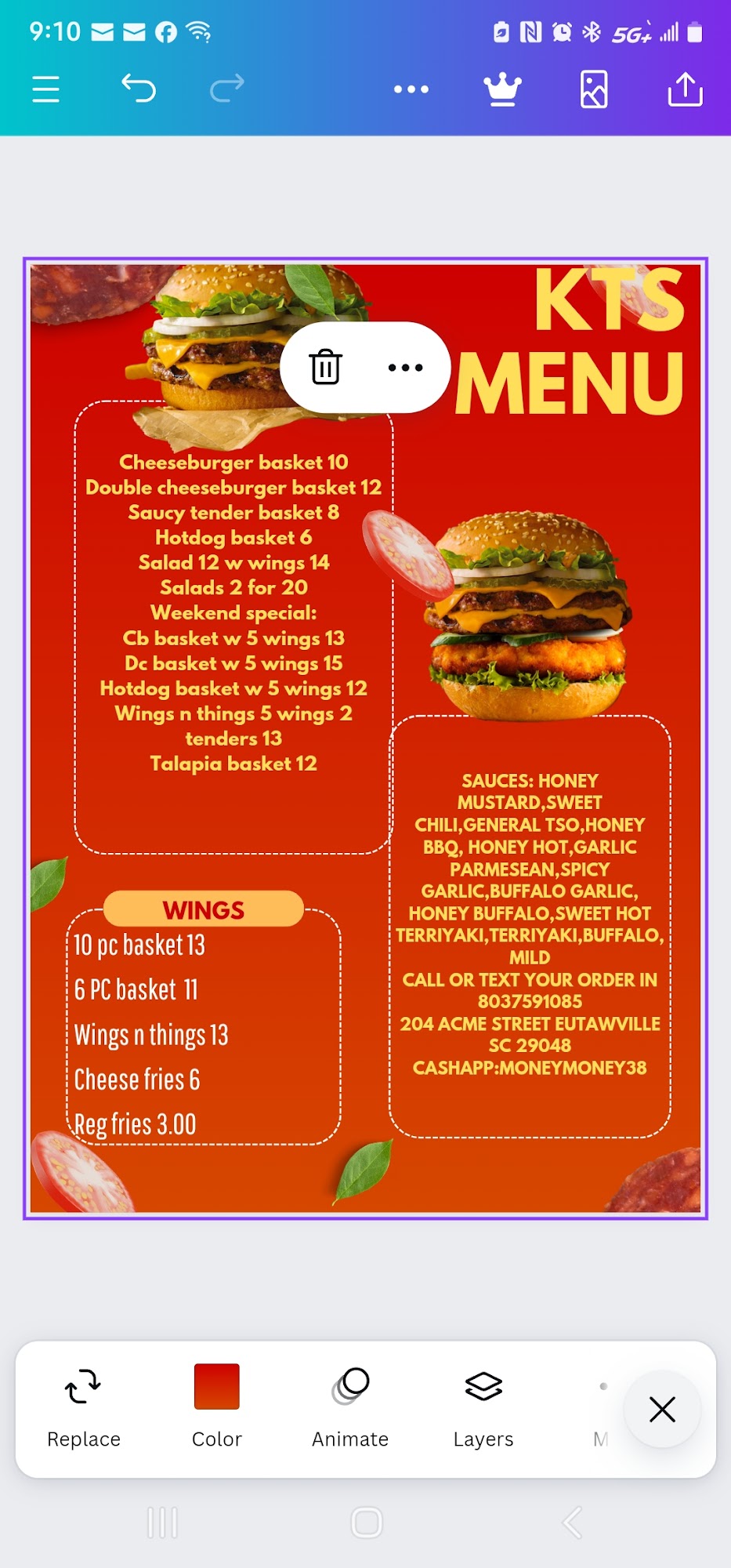Screen dimensions: 731x1568
Task: Go to the home screen
Action: click(x=366, y=1523)
